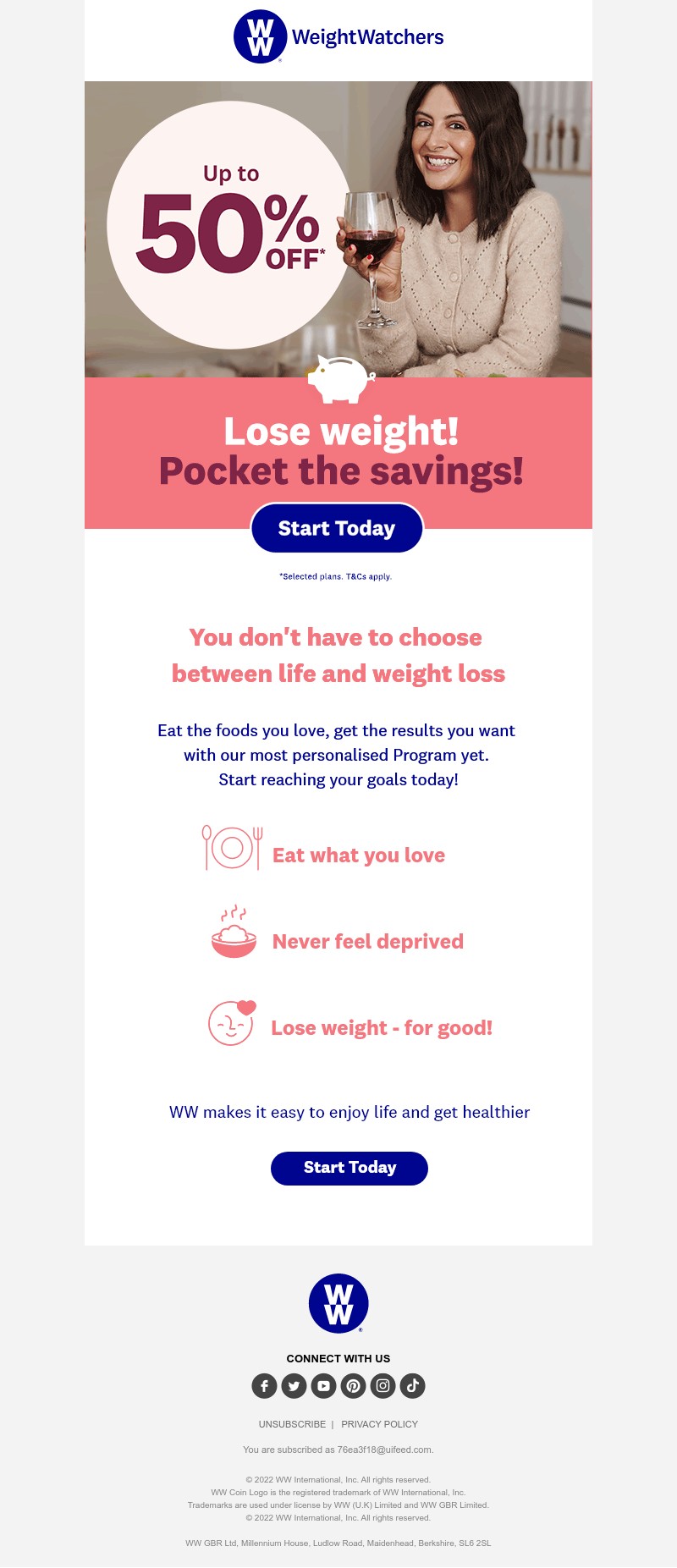Tap the Unsubscribe link

292,1424
